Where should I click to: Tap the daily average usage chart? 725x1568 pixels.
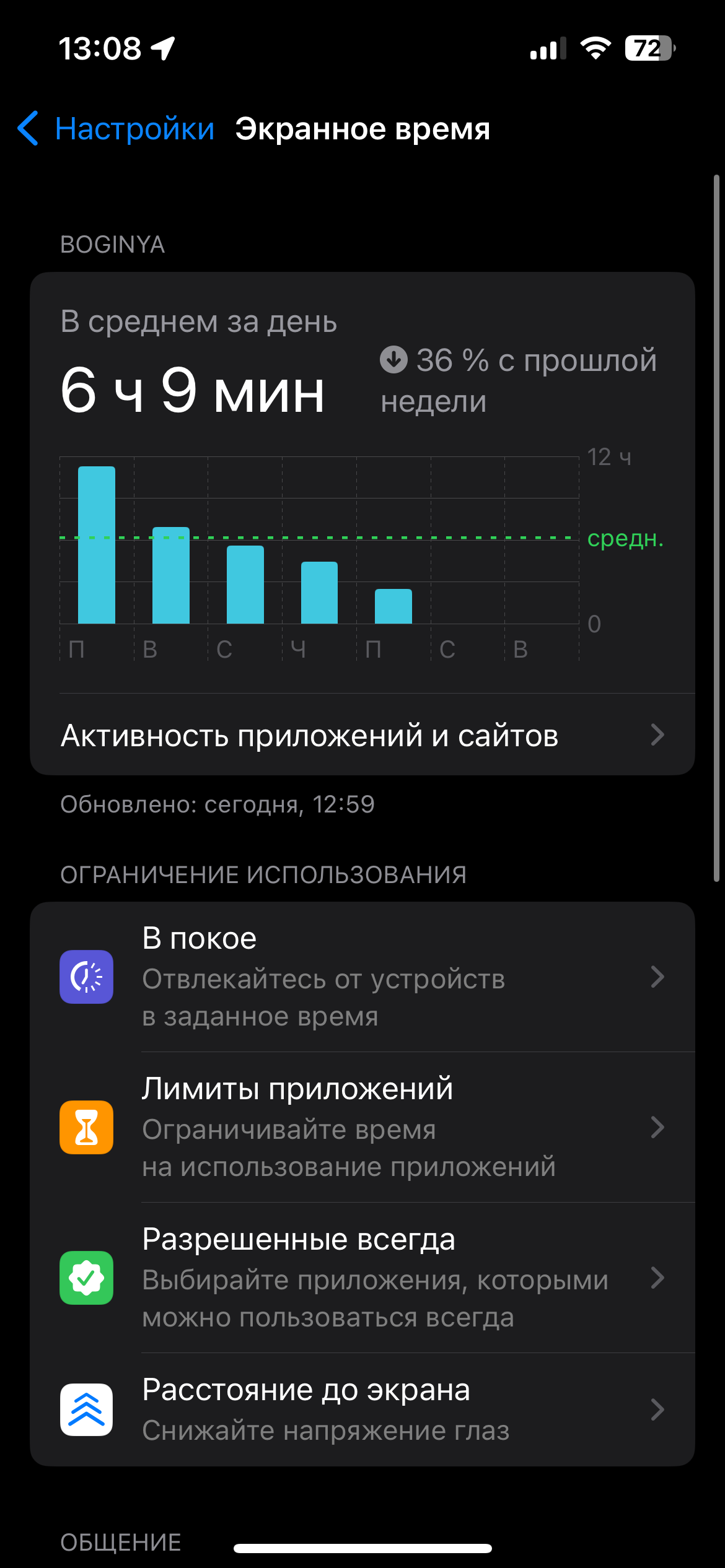pos(319,545)
